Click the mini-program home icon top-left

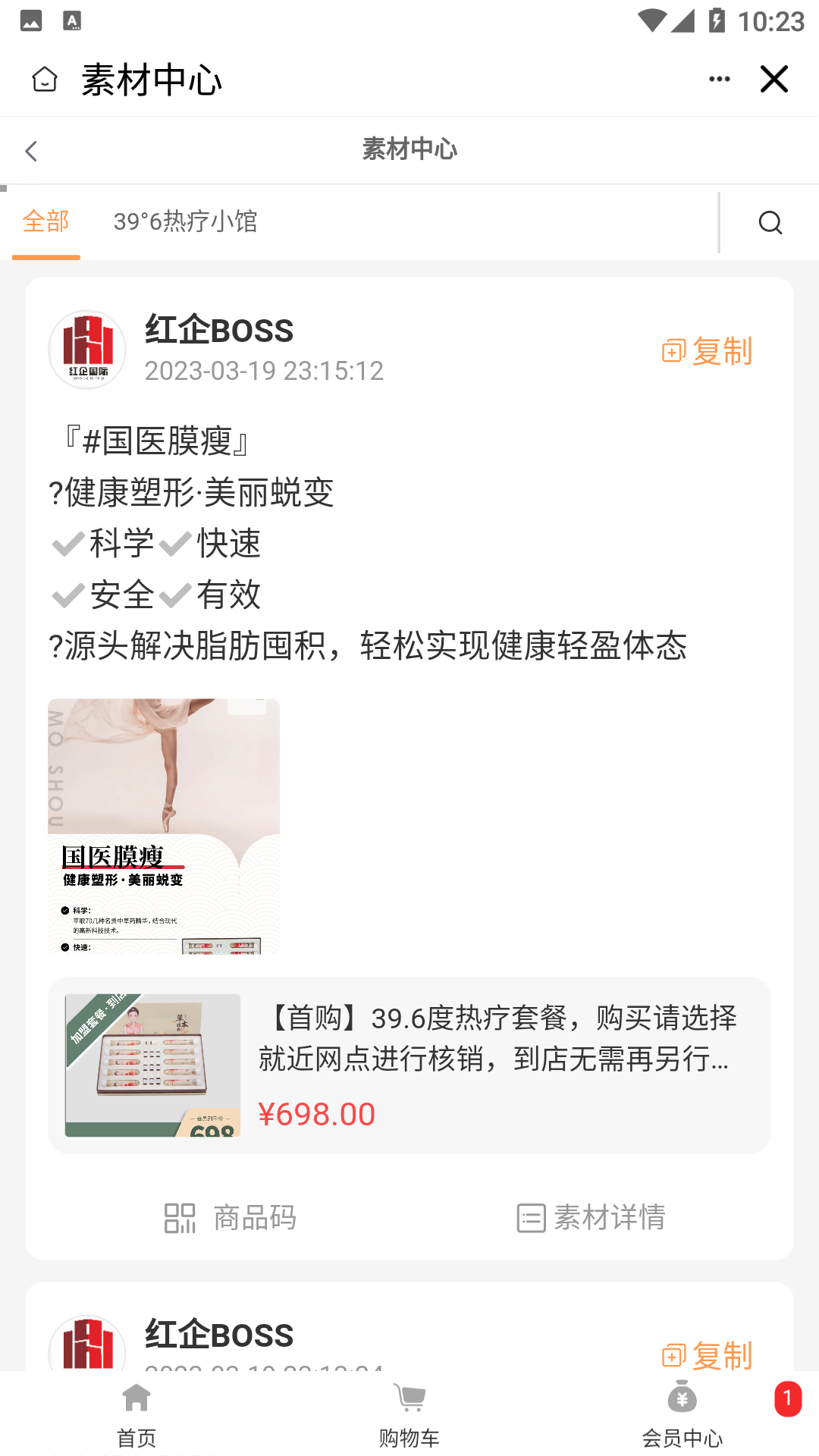[x=45, y=79]
